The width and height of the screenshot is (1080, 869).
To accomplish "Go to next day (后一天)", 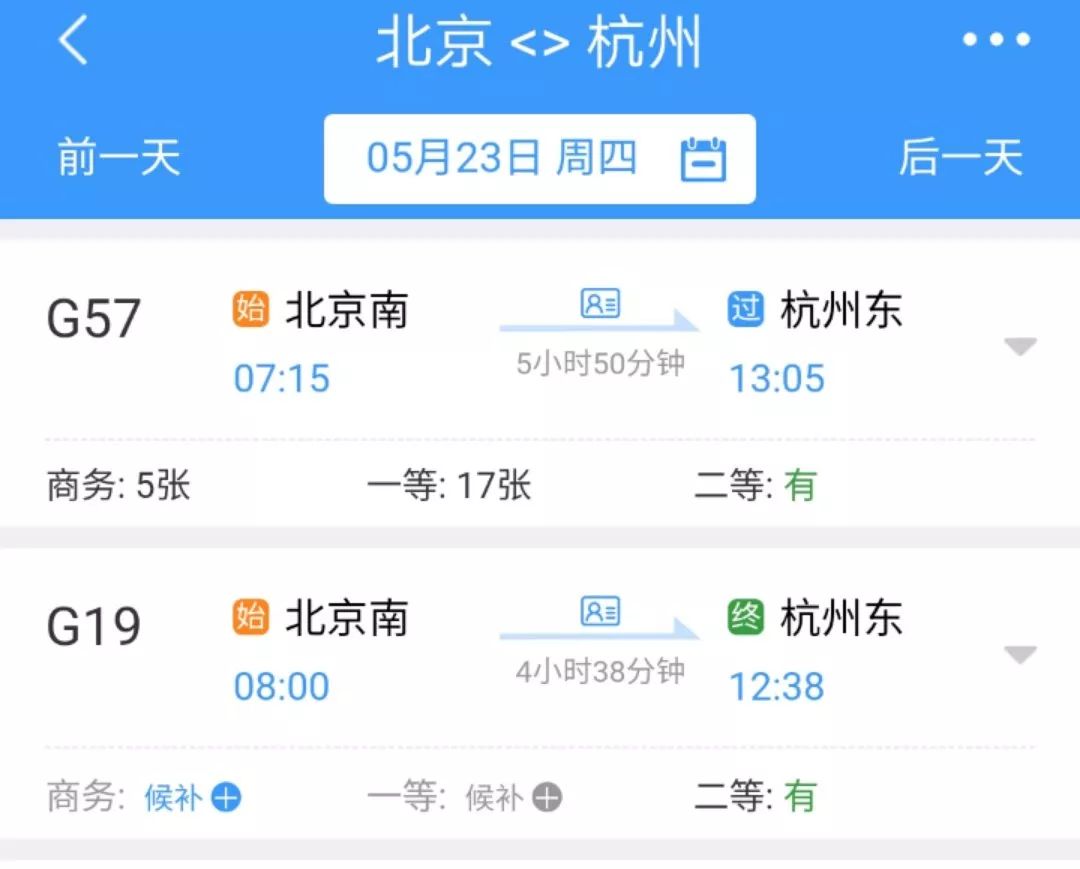I will tap(960, 158).
